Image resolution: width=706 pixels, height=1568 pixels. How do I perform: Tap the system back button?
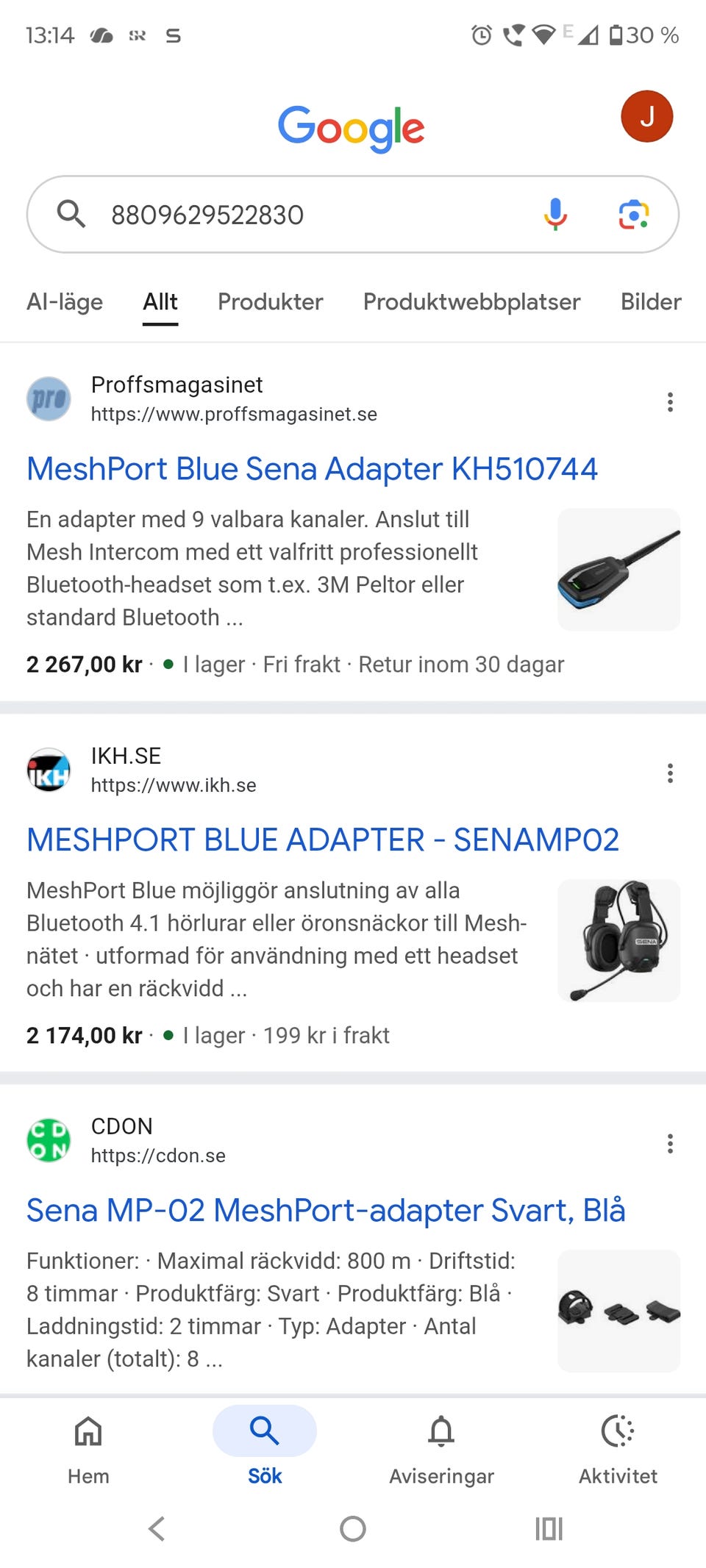click(x=157, y=1529)
